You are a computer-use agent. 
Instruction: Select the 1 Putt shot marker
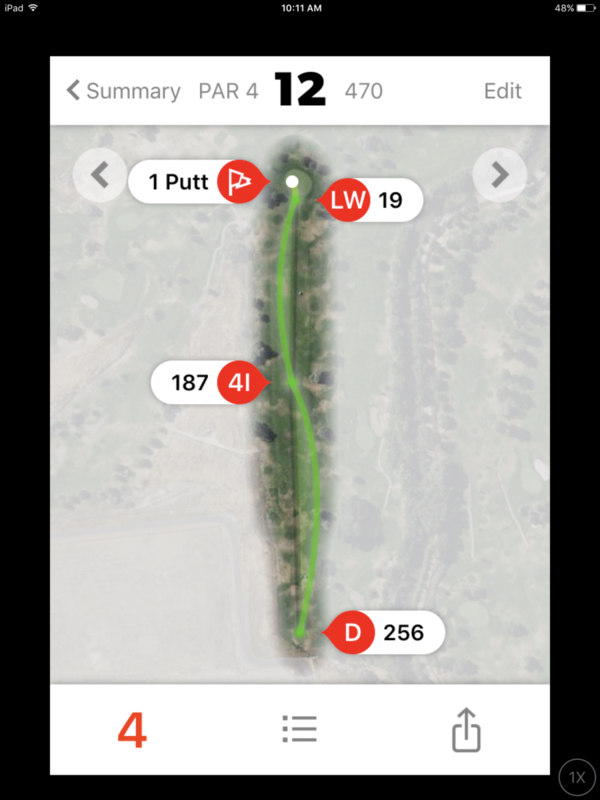194,182
